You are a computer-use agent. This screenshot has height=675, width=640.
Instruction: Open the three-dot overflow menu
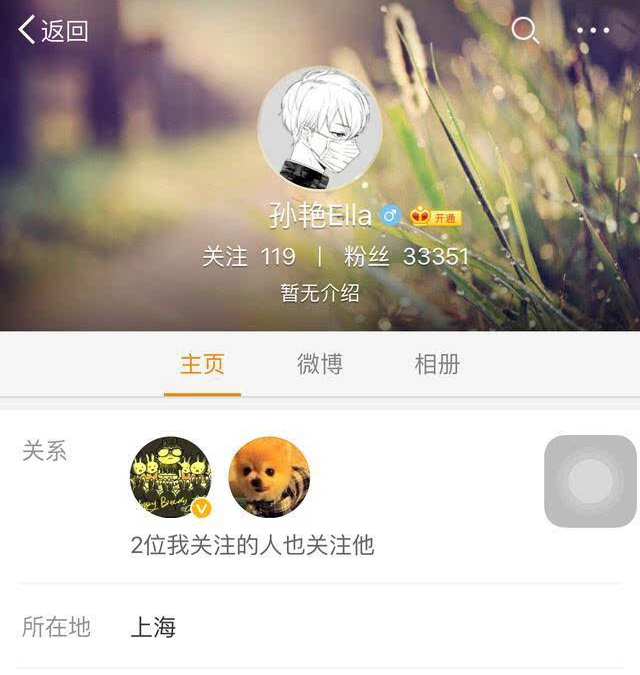[x=593, y=30]
